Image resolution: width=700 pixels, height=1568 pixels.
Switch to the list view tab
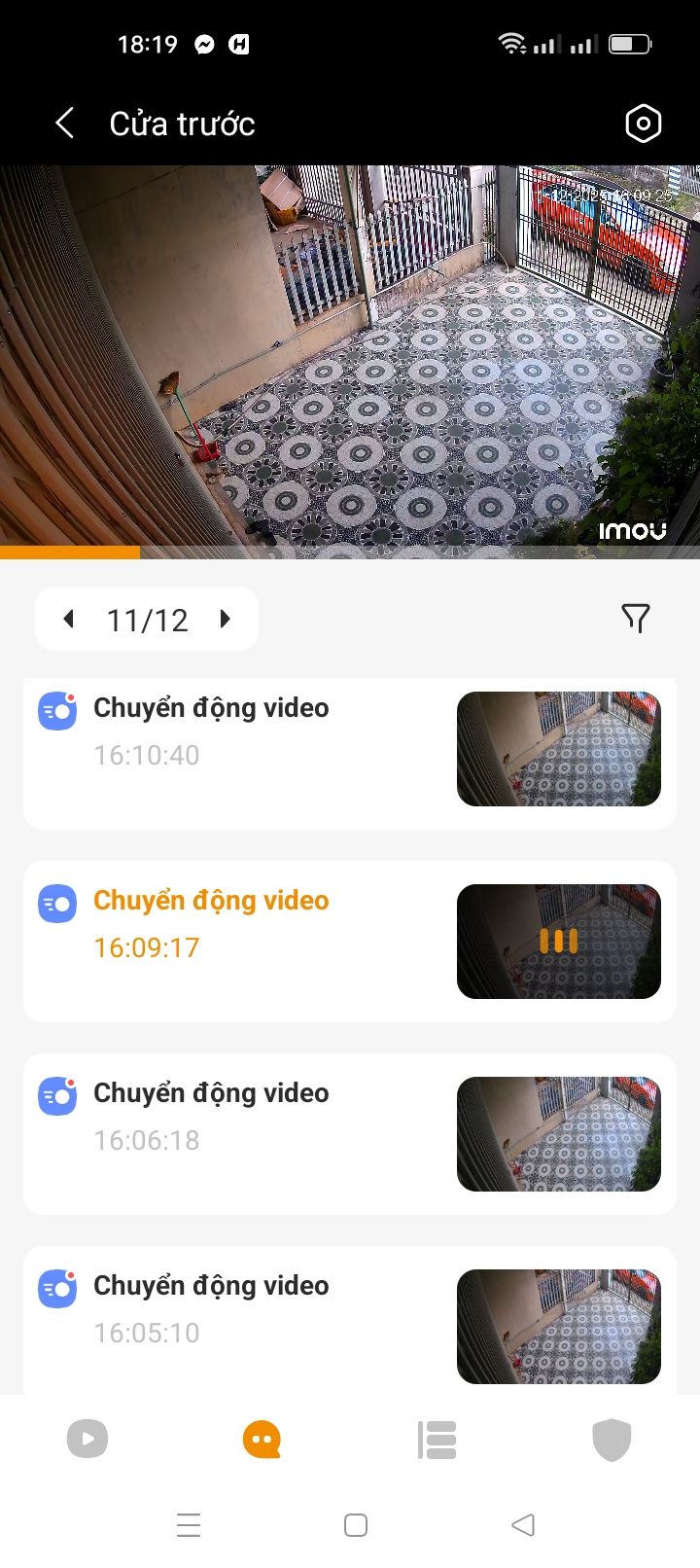(437, 1439)
